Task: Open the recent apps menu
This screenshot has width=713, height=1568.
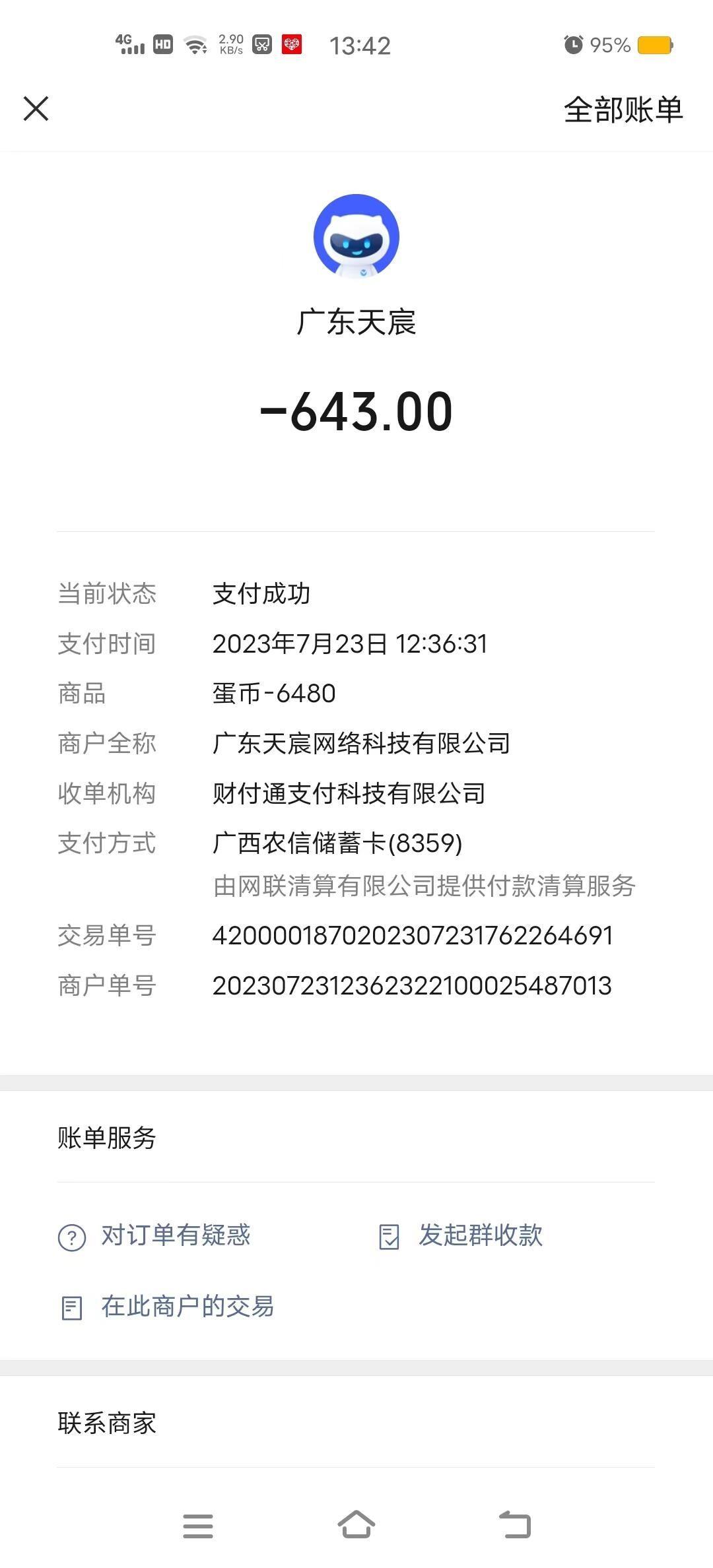Action: (198, 1526)
